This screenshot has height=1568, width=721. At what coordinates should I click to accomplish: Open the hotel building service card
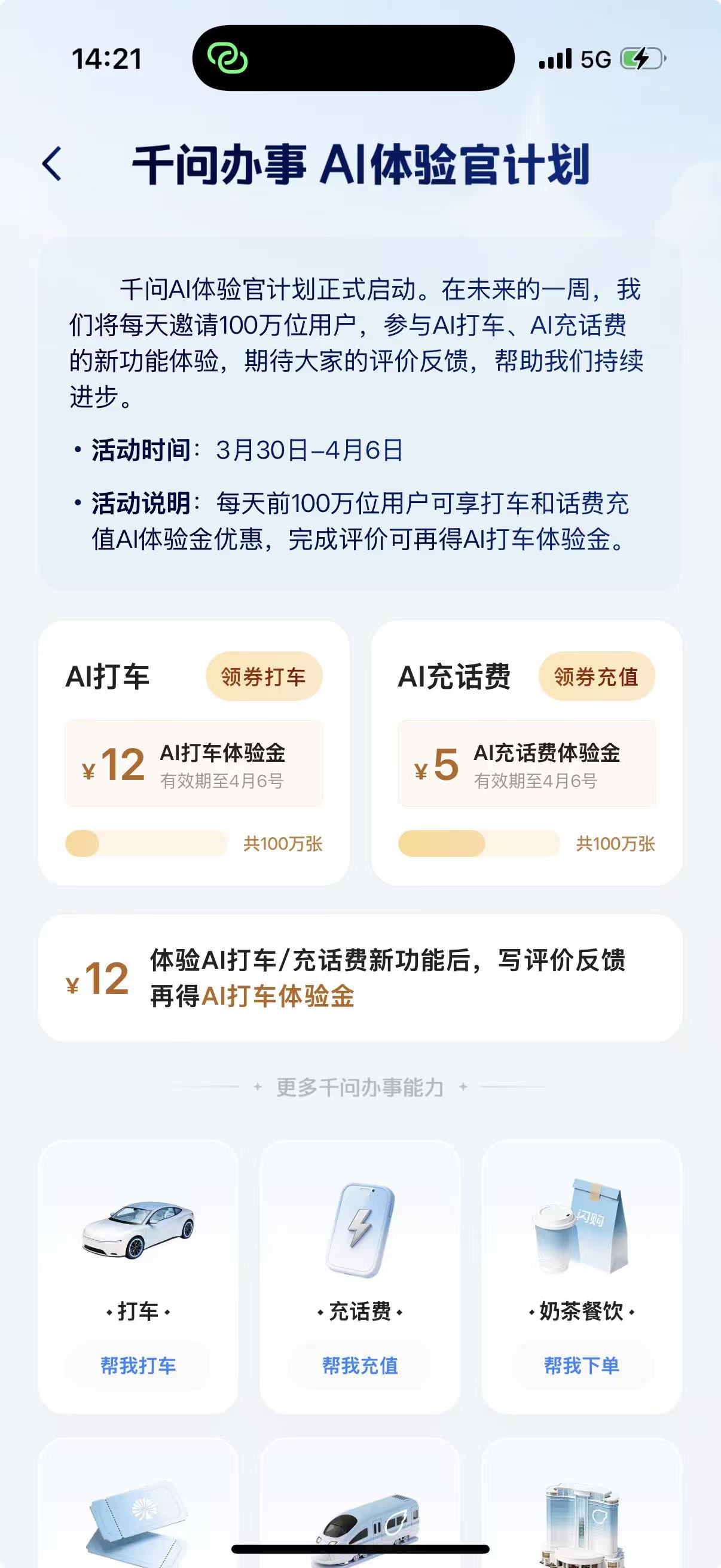[581, 1509]
